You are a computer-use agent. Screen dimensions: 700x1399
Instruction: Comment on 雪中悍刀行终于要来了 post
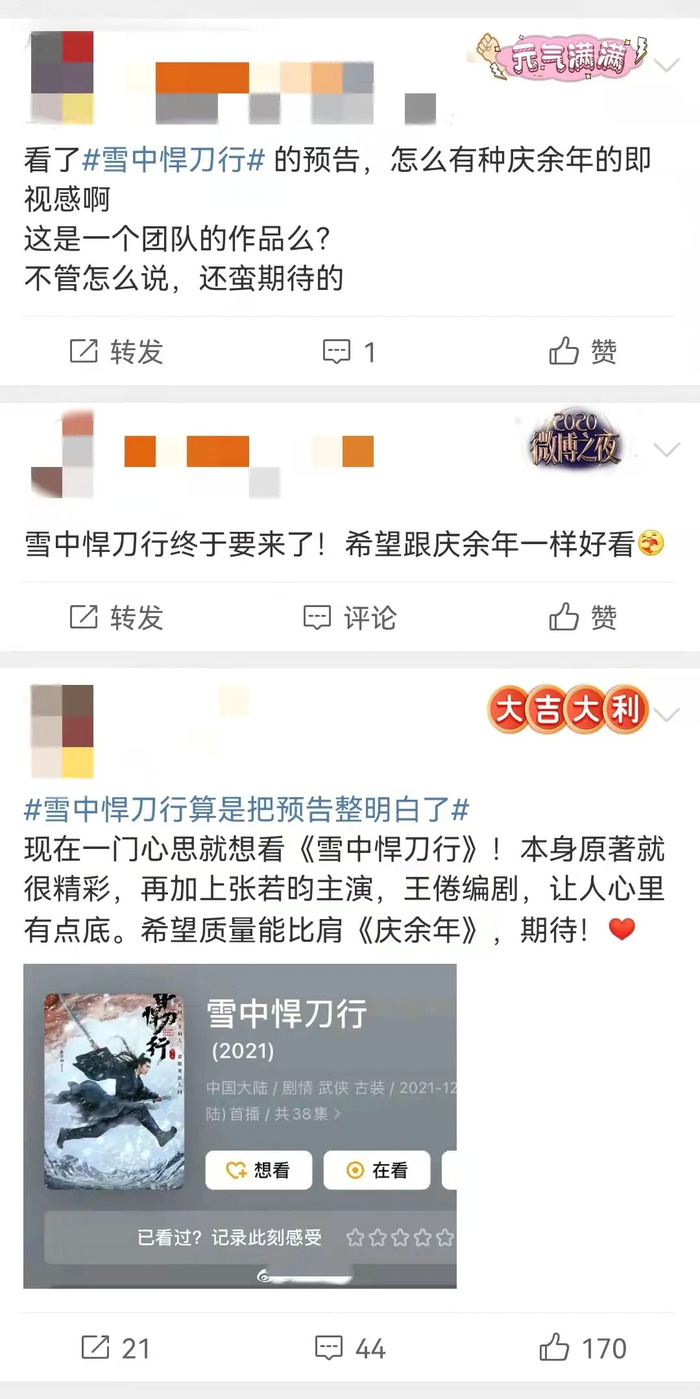(349, 617)
